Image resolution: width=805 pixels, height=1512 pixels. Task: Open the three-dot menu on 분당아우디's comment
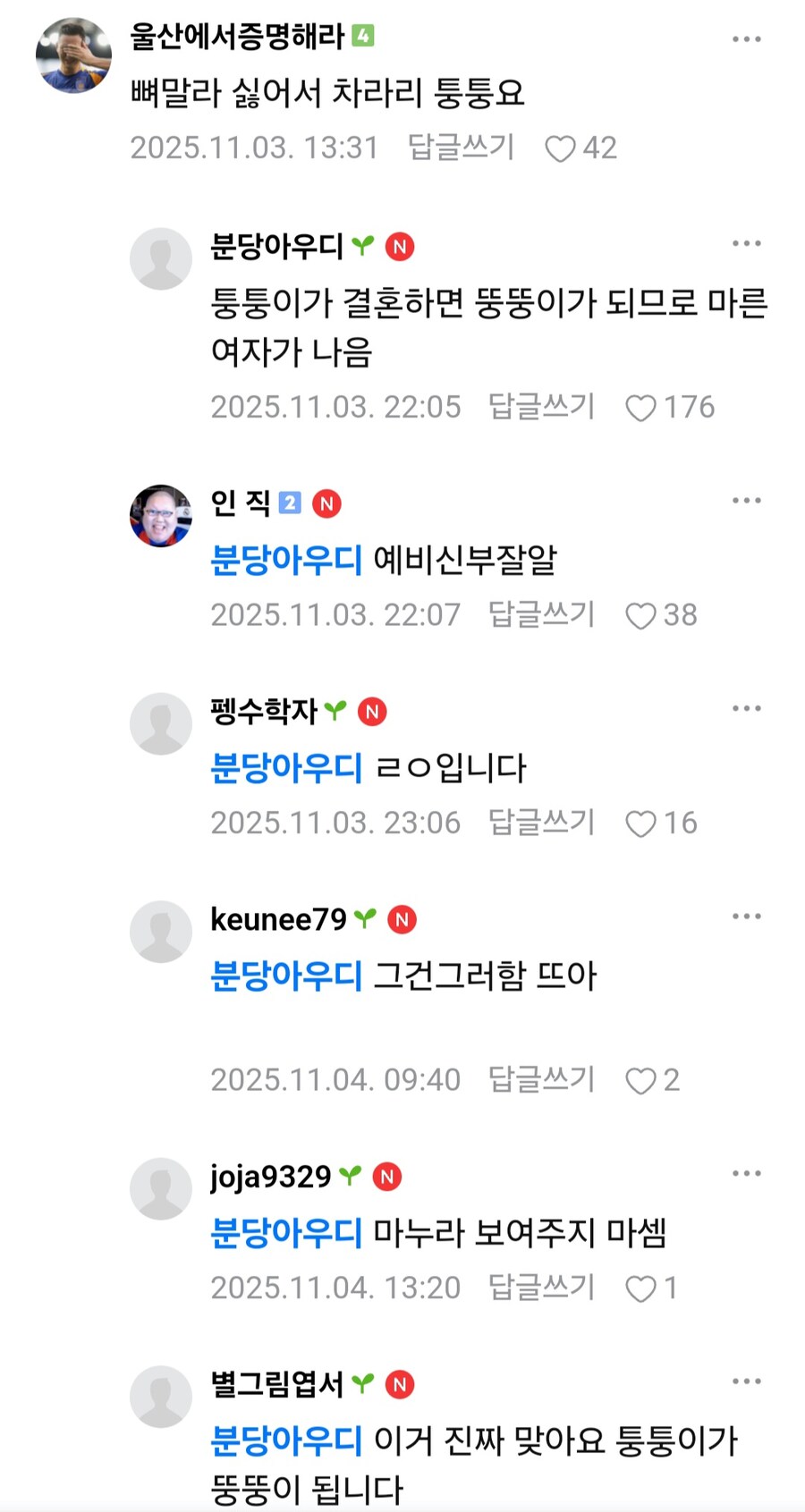746,241
